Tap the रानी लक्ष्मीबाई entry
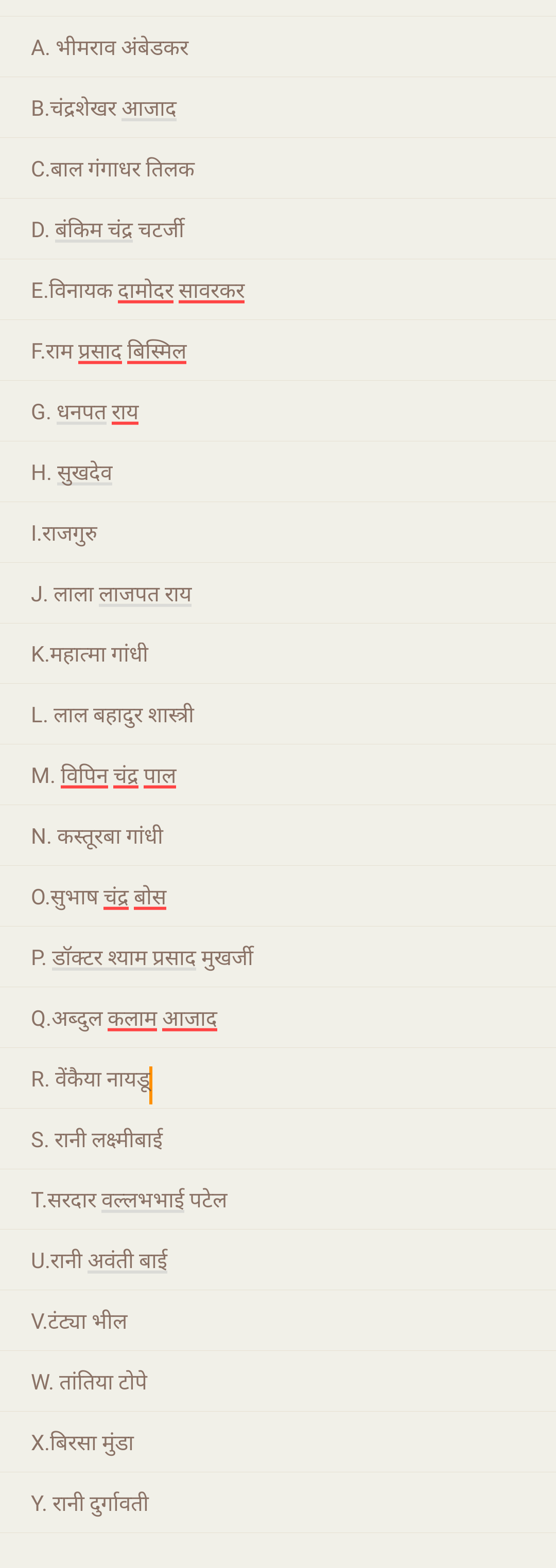Image resolution: width=556 pixels, height=1568 pixels. (97, 1139)
